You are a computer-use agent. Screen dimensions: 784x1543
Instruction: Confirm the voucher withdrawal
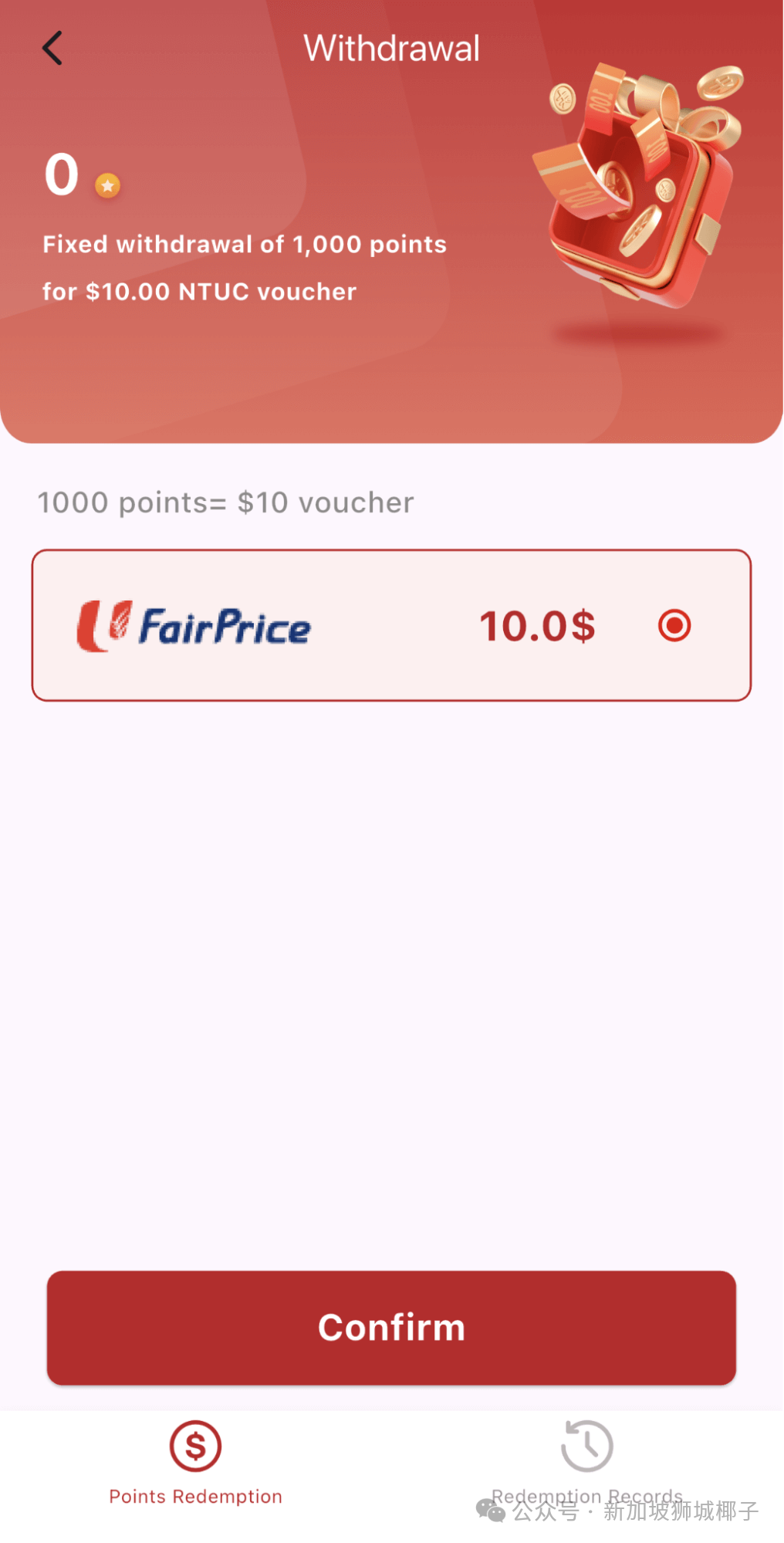[x=391, y=1328]
